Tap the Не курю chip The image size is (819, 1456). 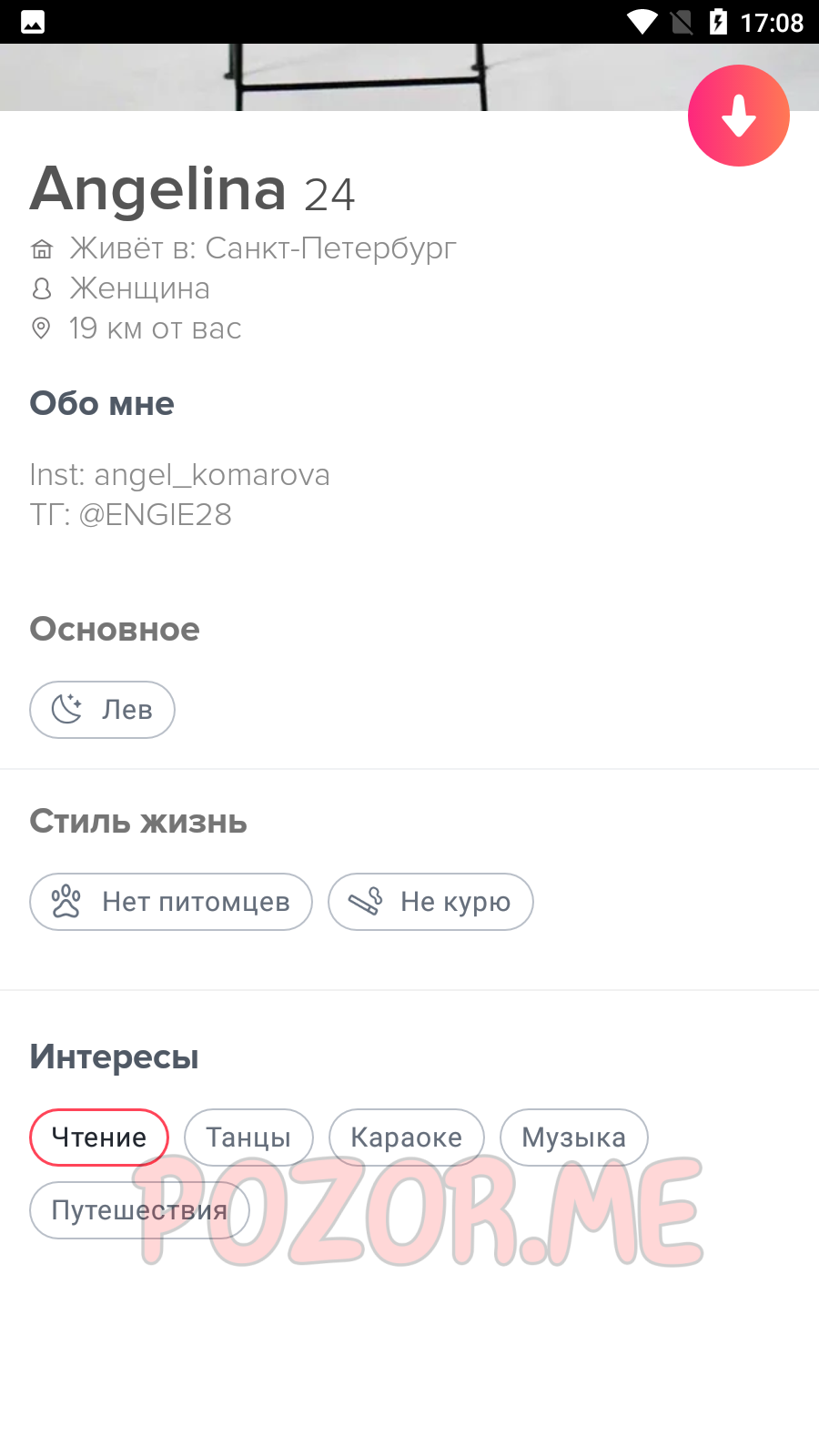430,902
